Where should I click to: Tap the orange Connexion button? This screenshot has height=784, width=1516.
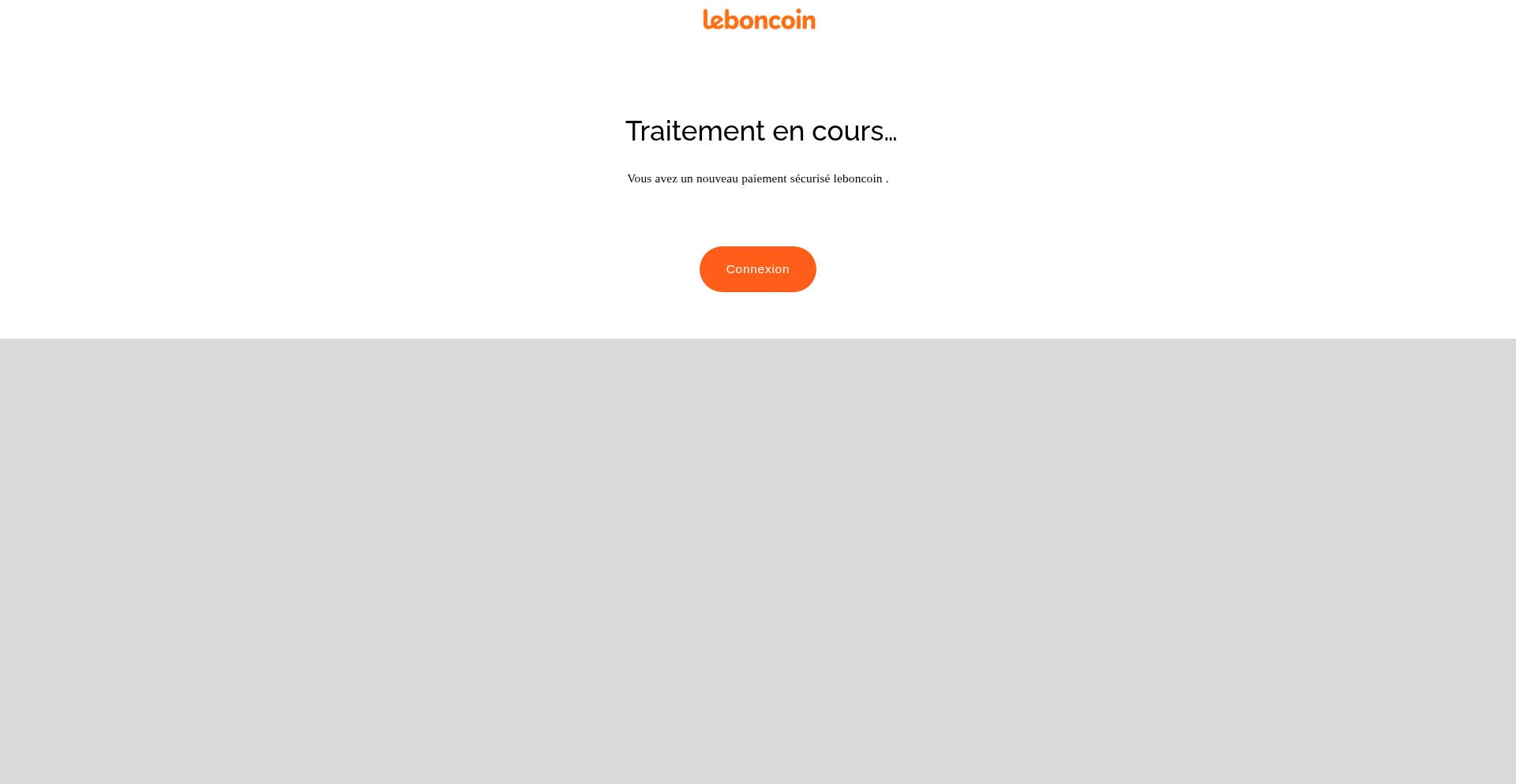coord(757,269)
